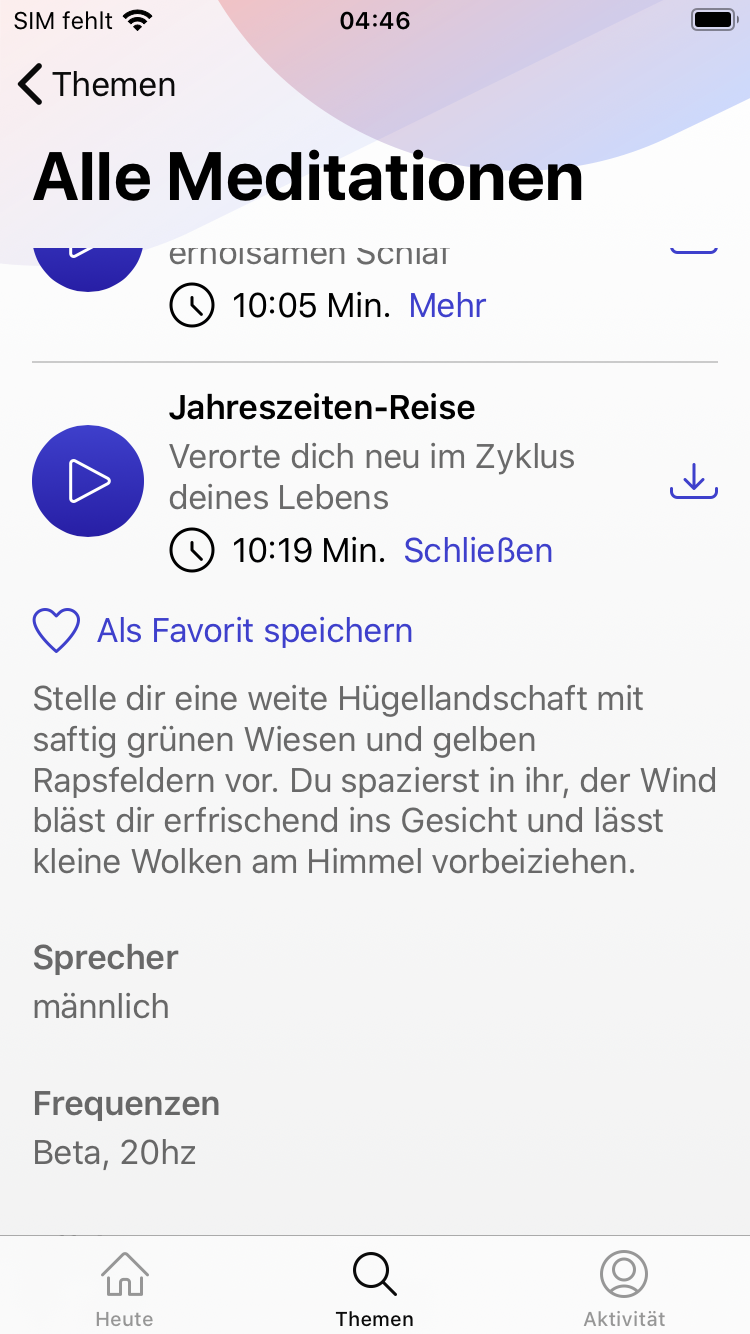Open the Aktivität tab

[624, 1290]
